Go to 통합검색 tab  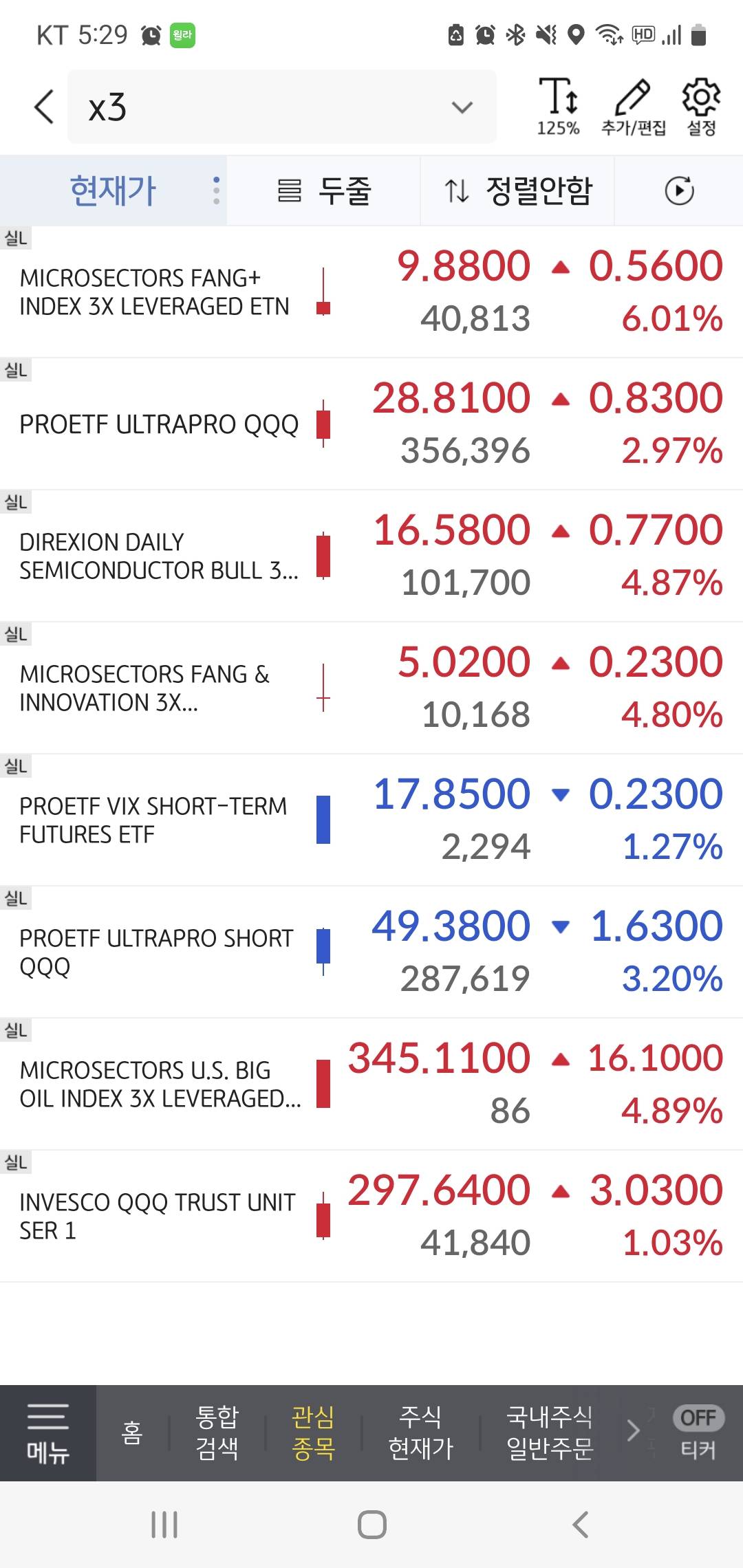click(x=217, y=1433)
